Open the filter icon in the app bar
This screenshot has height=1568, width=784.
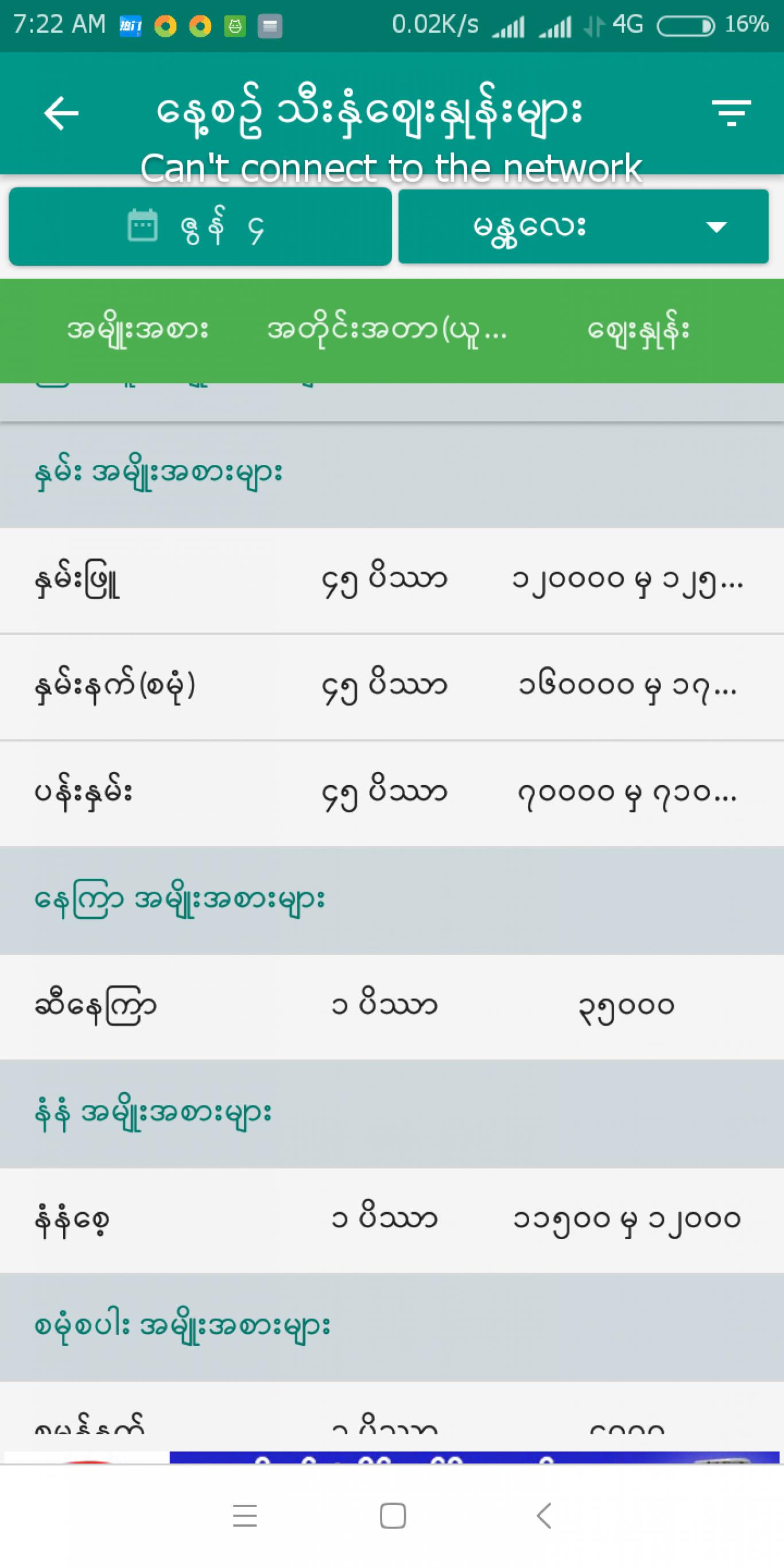732,113
